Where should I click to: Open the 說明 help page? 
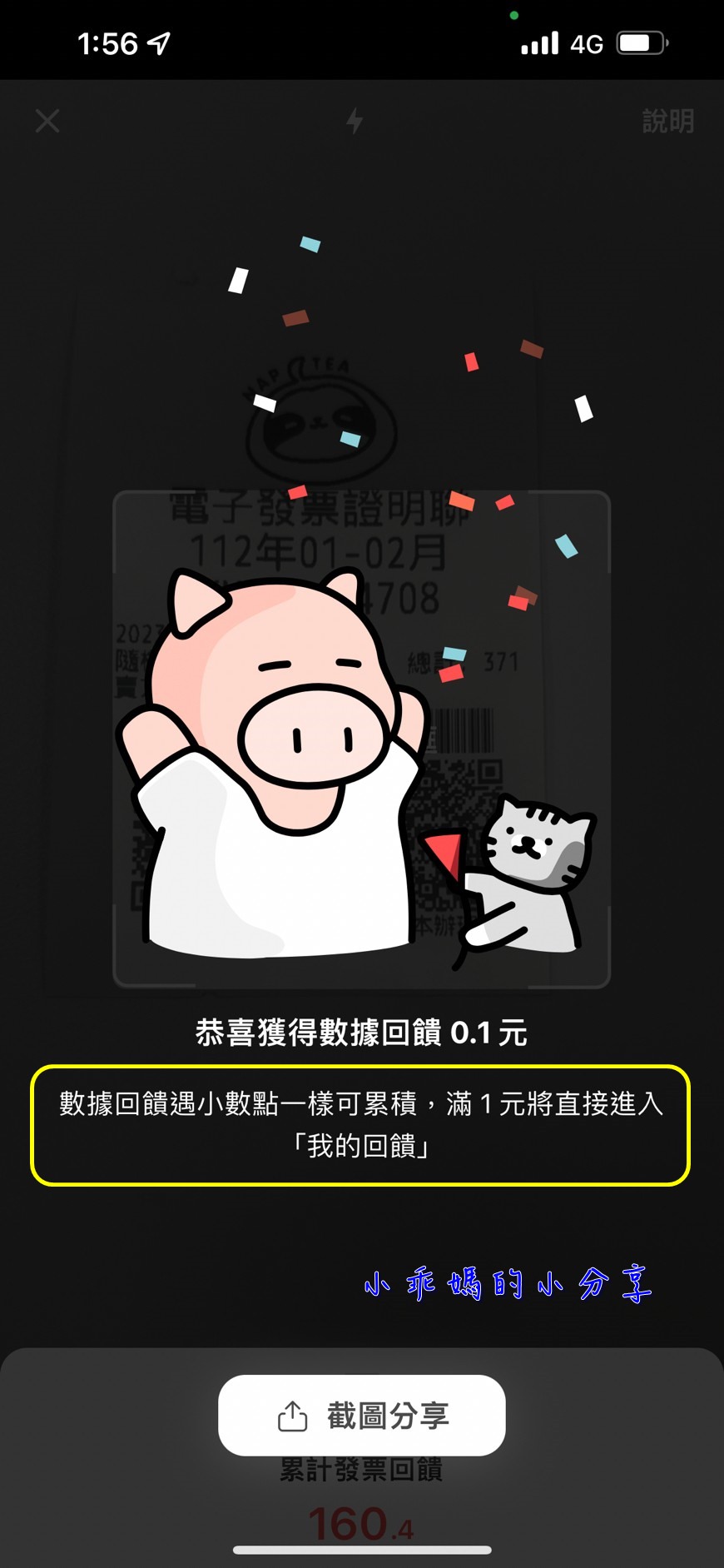pos(667,122)
